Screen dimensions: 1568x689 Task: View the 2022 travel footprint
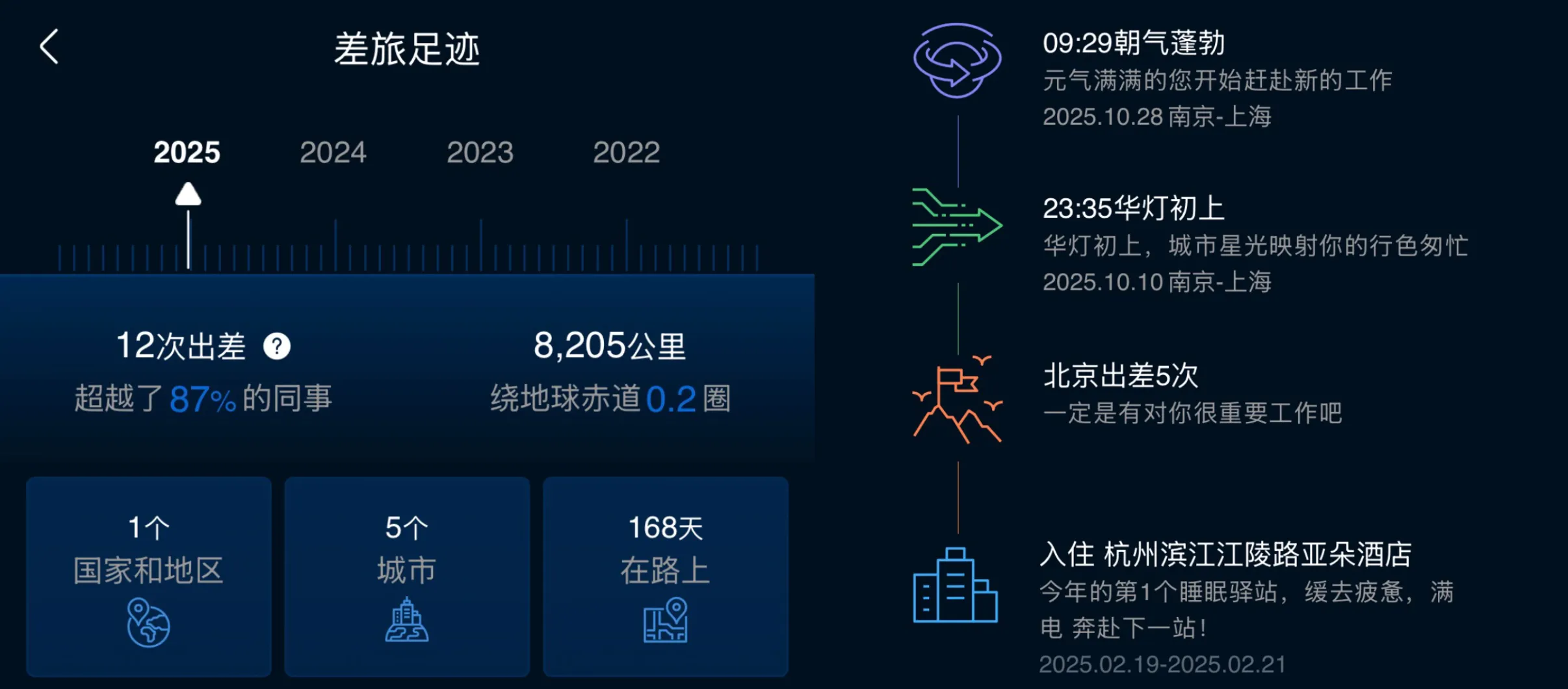click(626, 153)
